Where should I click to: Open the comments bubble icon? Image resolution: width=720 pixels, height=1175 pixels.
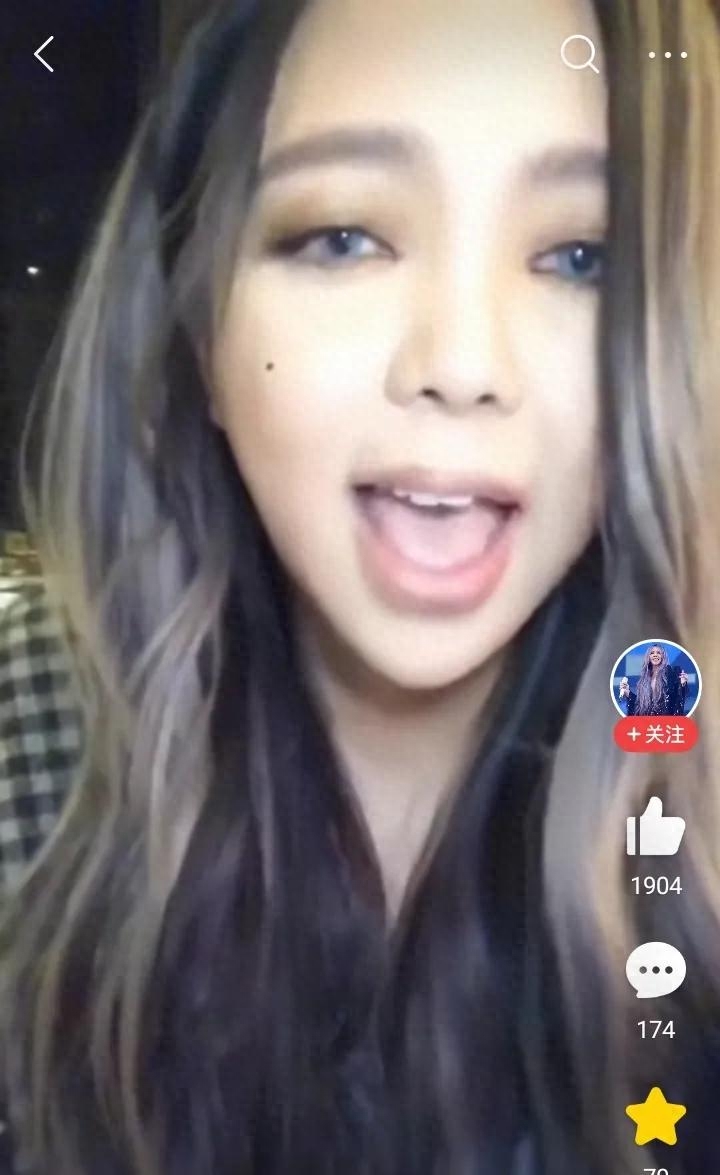[x=656, y=971]
